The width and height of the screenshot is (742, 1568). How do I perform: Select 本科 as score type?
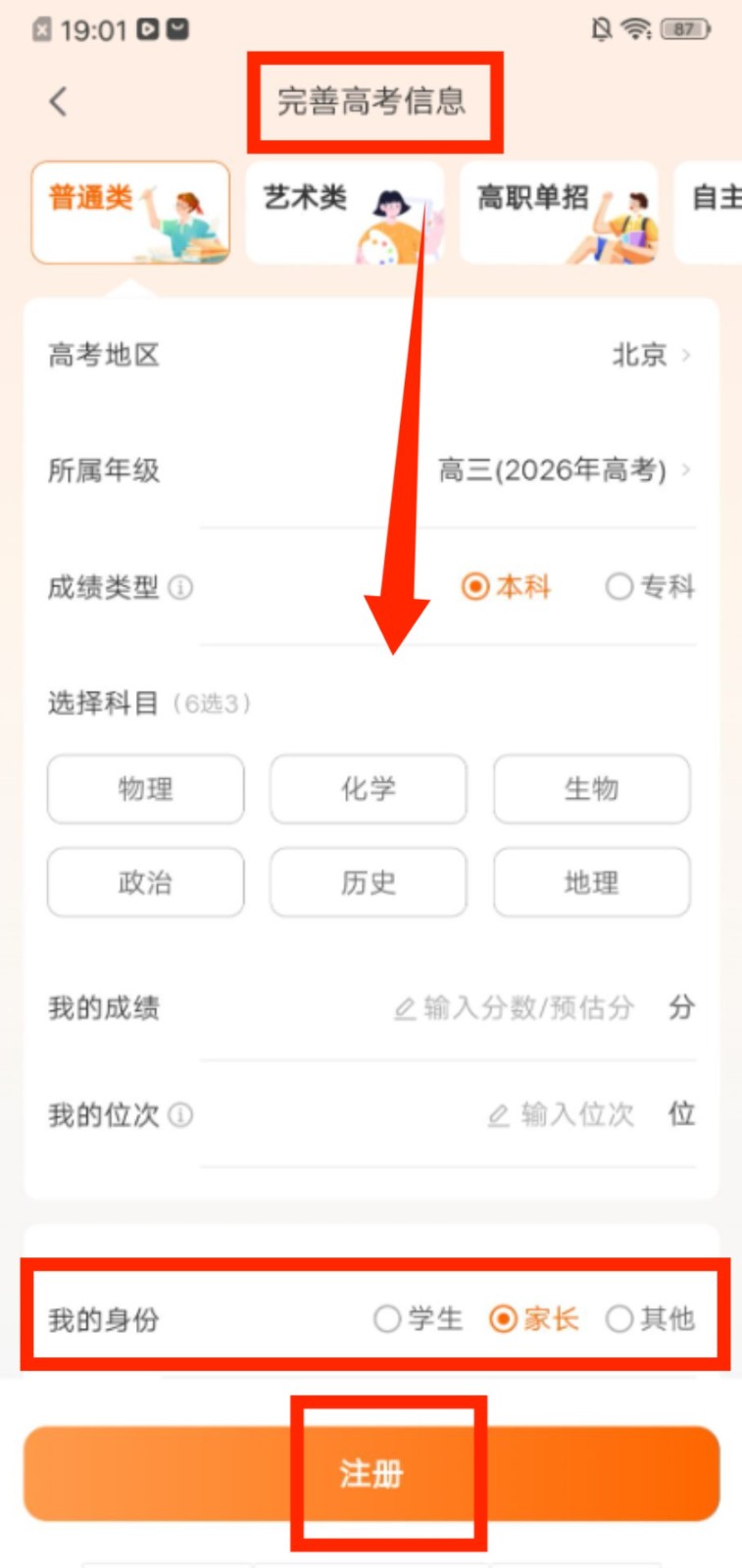[x=507, y=587]
